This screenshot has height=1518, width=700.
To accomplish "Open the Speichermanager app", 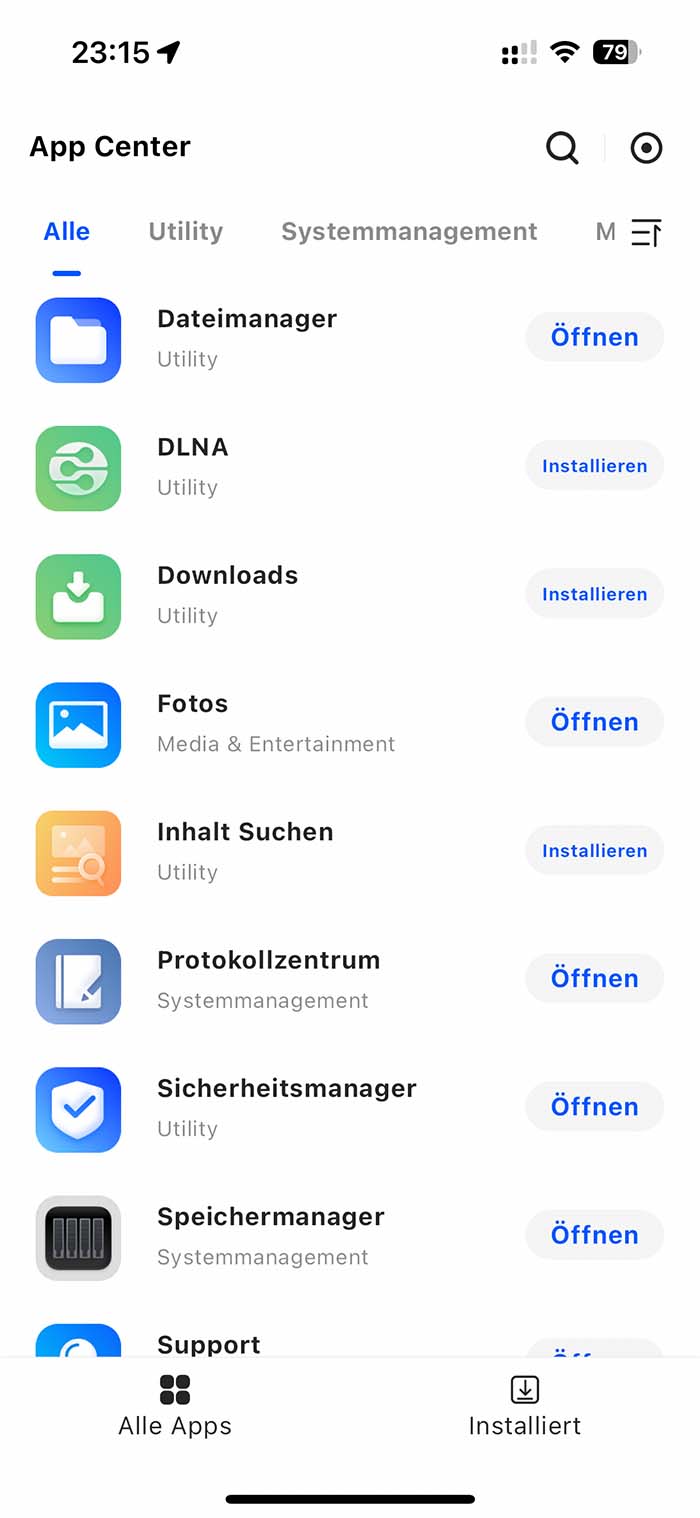I will point(594,1235).
